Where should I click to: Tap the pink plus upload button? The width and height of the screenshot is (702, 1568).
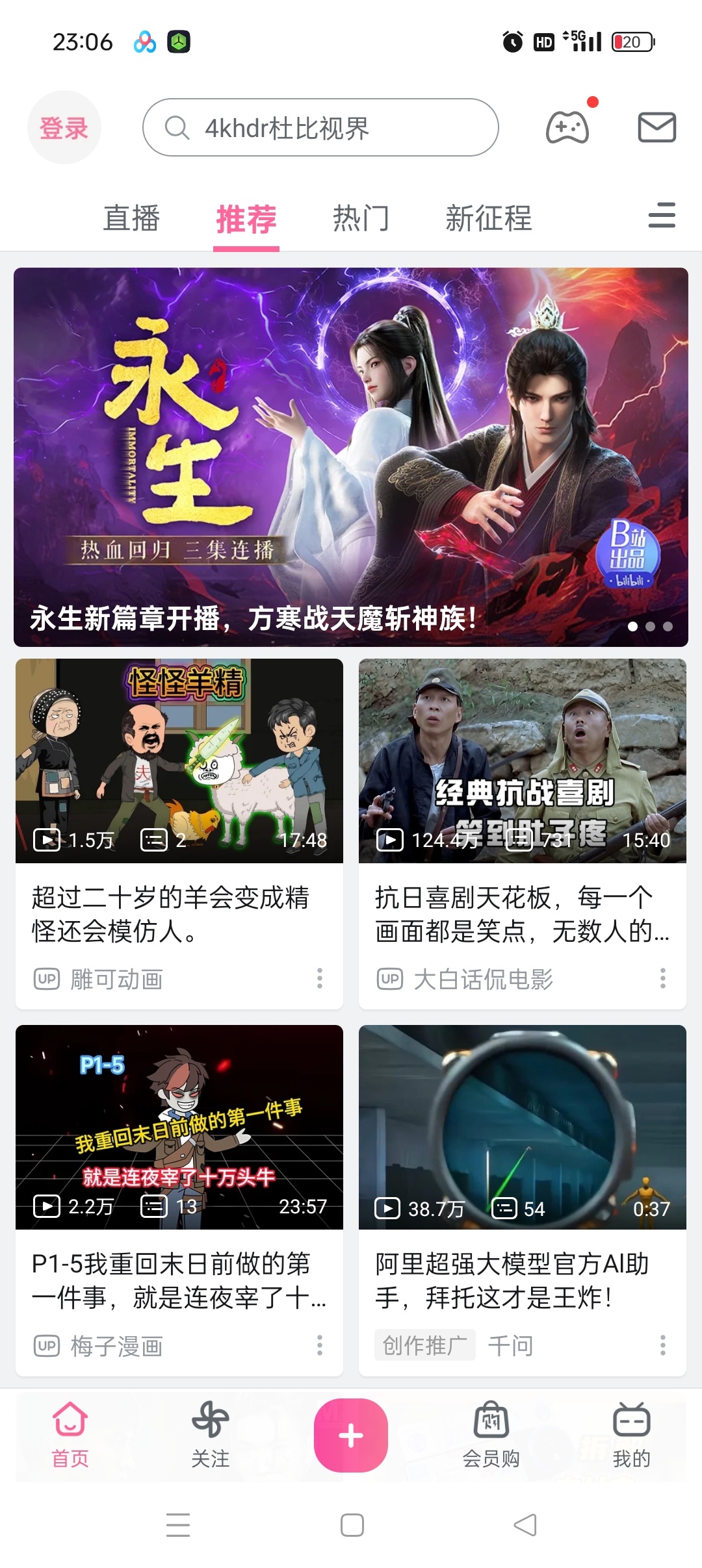coord(351,1435)
